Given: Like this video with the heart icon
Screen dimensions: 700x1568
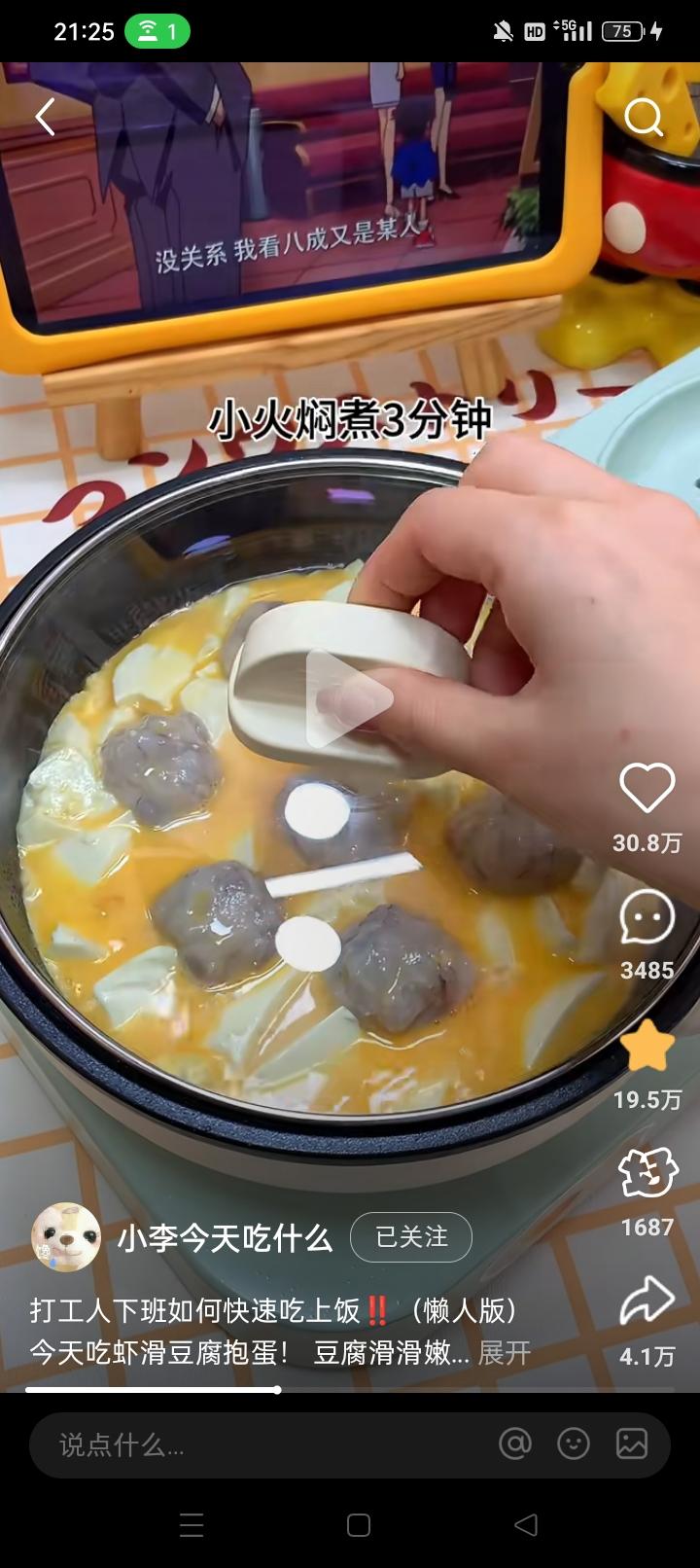Looking at the screenshot, I should coord(647,789).
